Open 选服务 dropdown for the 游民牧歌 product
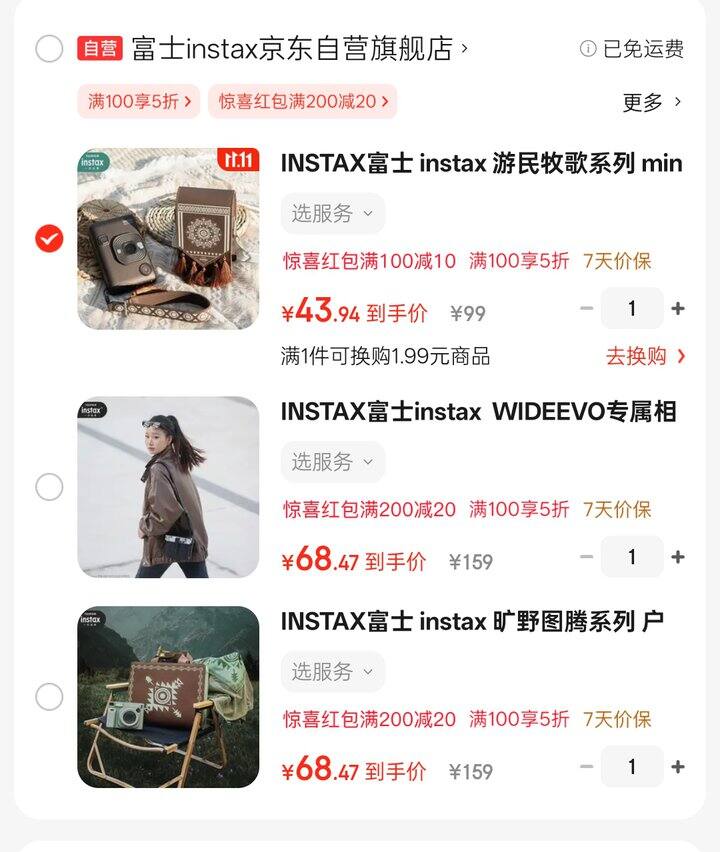Viewport: 720px width, 852px height. point(331,213)
